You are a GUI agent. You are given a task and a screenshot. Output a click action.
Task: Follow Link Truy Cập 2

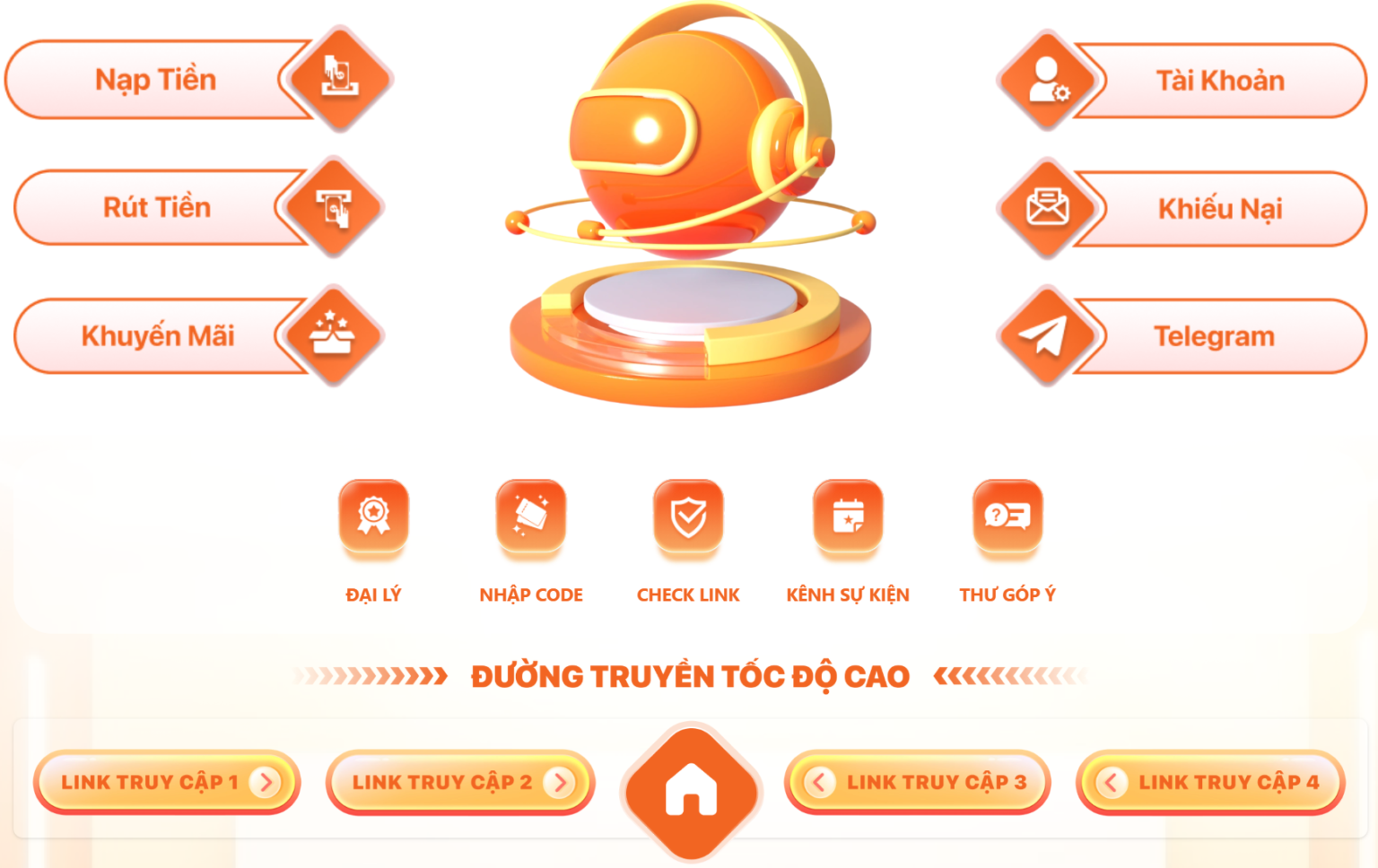459,782
